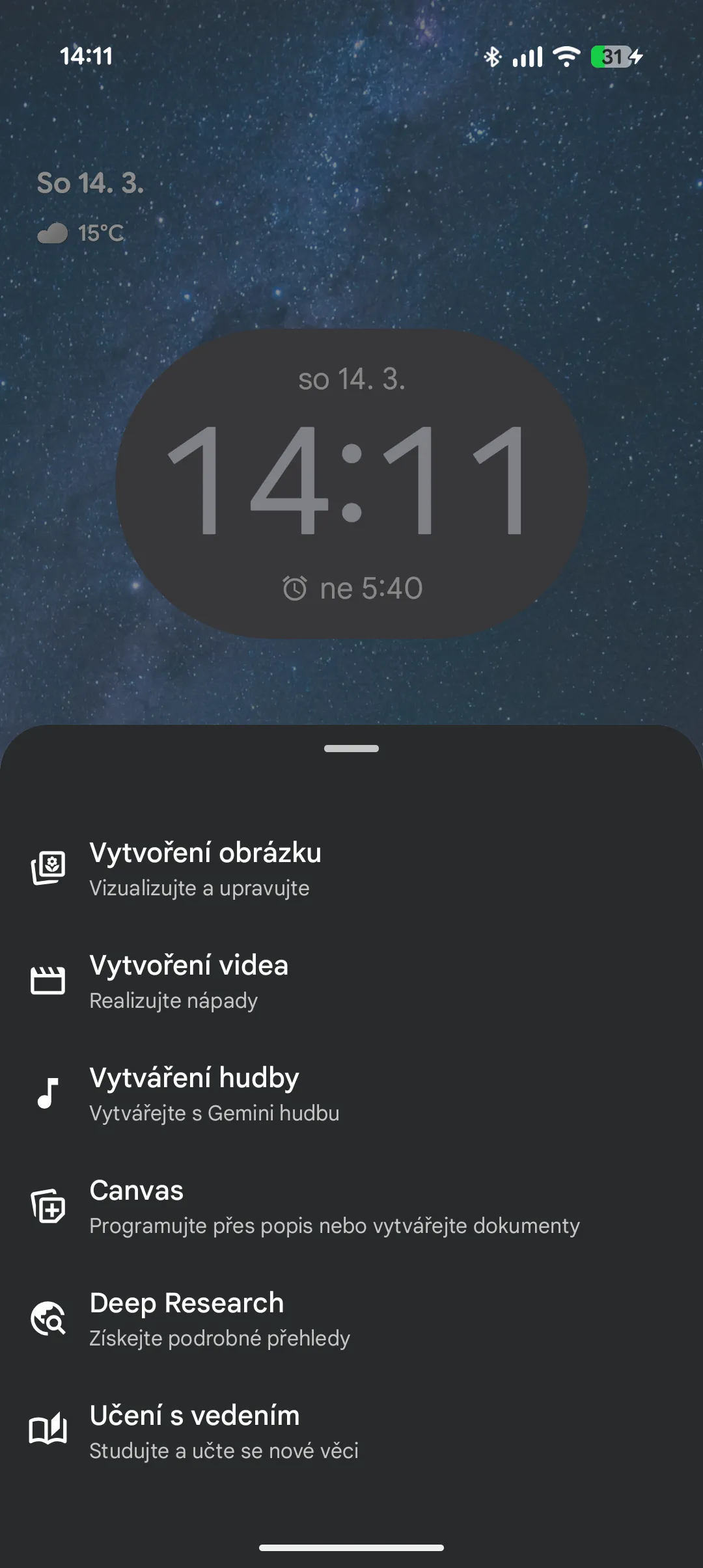Tap the bottom sheet drag handle
703x1568 pixels.
(x=351, y=749)
